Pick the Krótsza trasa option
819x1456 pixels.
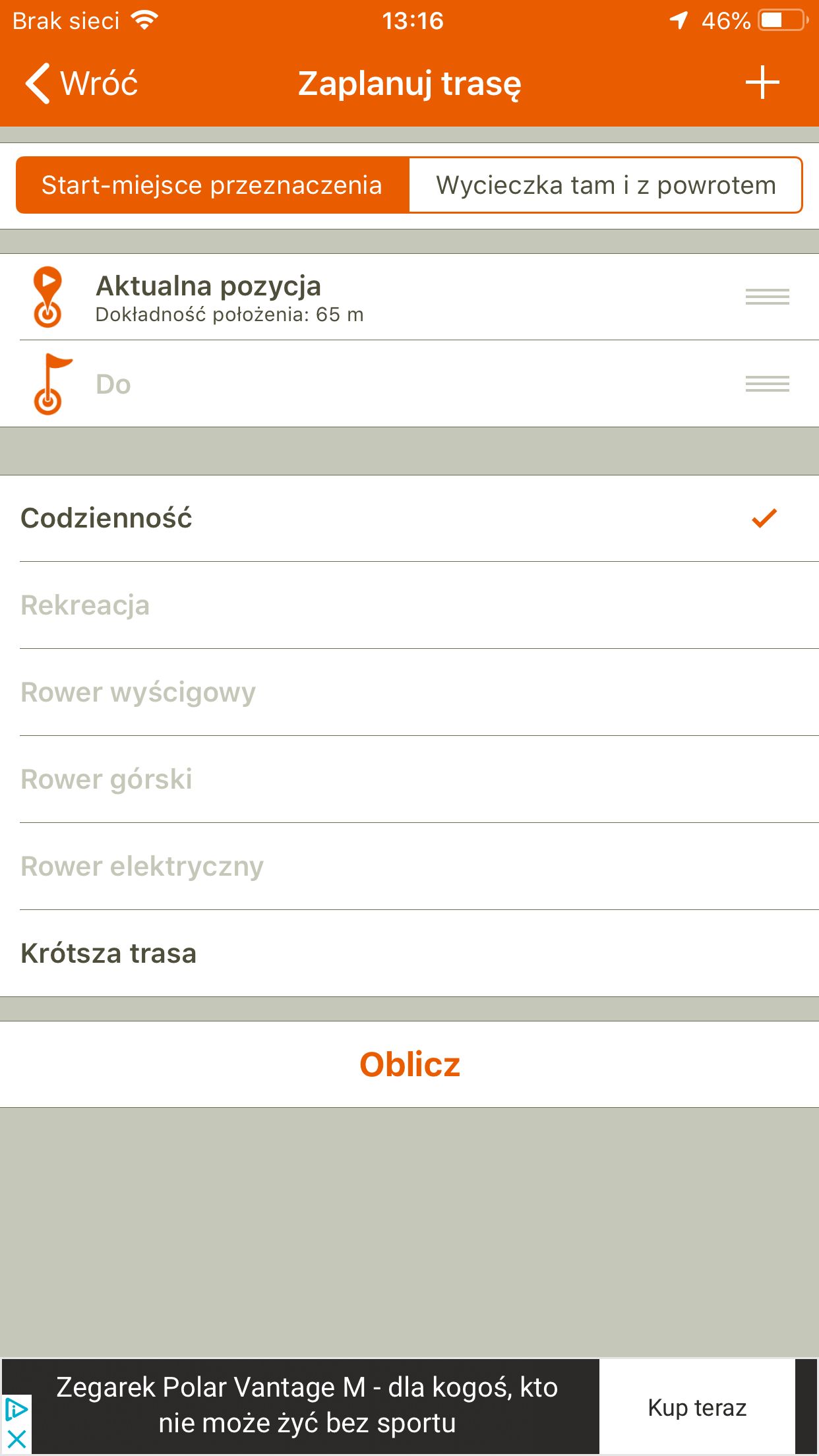409,954
